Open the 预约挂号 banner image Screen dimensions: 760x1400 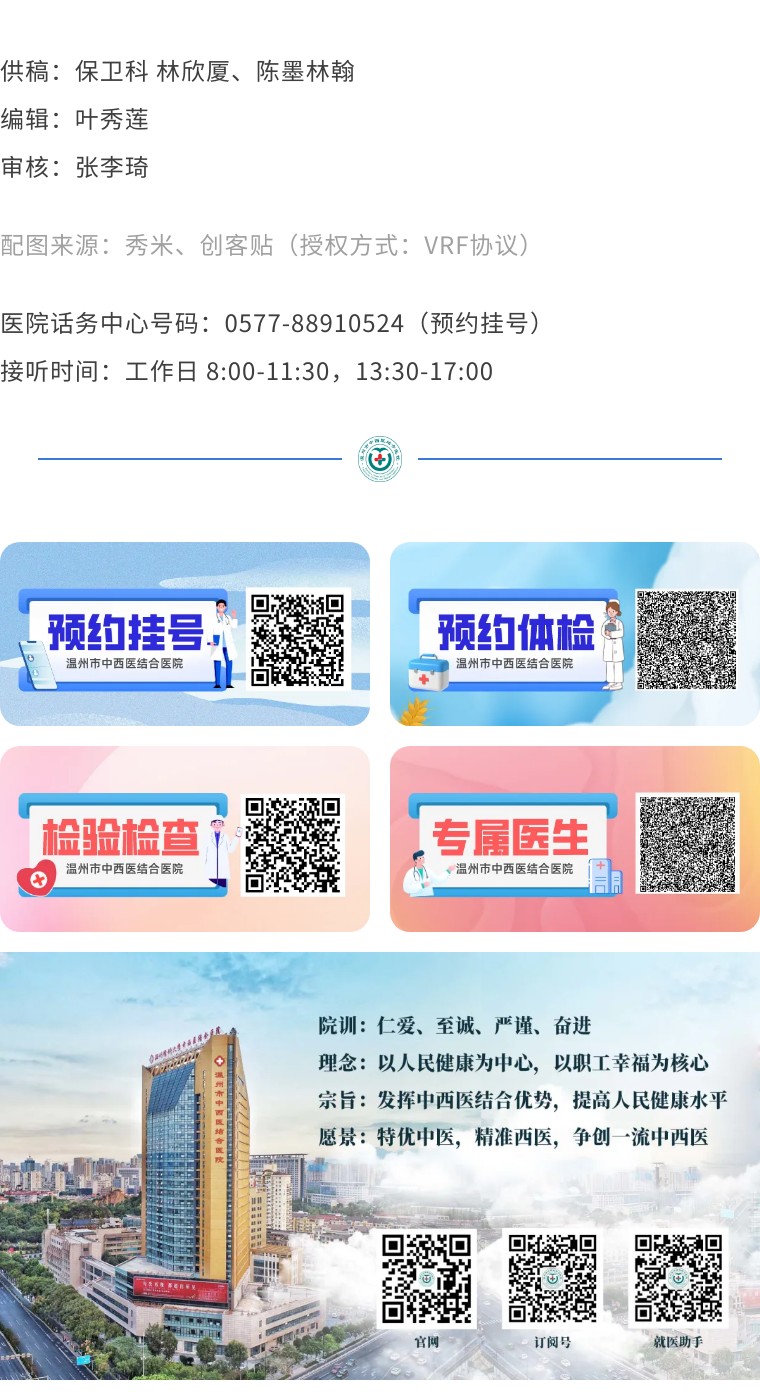click(x=185, y=634)
